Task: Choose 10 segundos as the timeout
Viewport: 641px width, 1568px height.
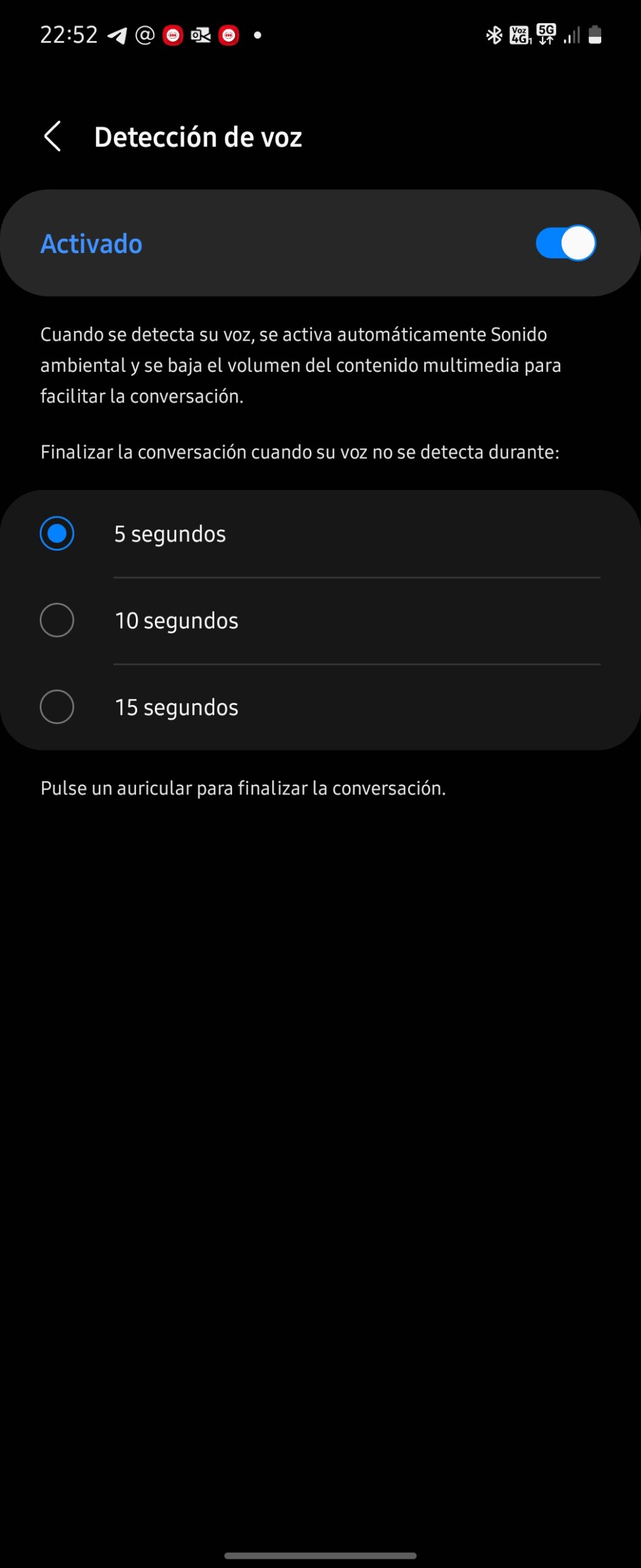Action: coord(57,620)
